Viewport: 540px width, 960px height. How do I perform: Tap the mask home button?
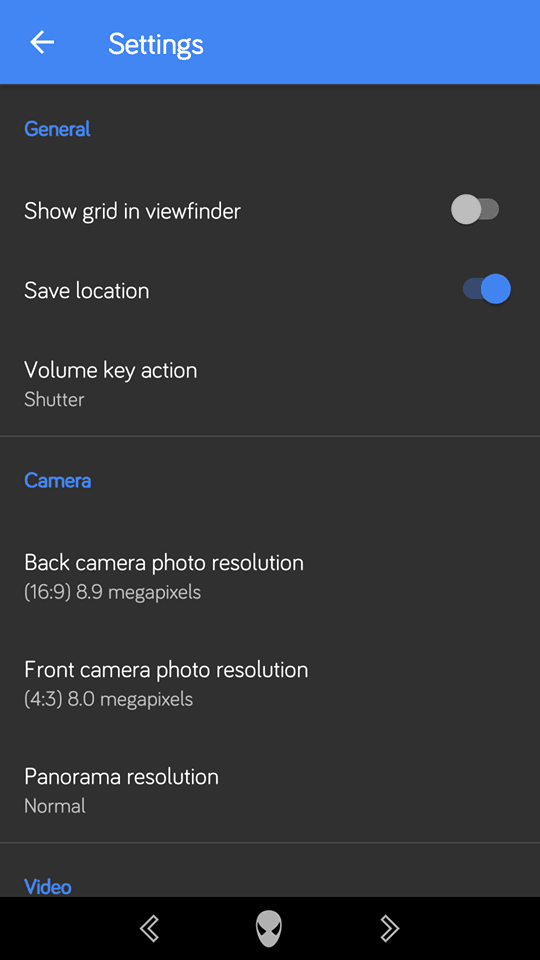coord(269,929)
